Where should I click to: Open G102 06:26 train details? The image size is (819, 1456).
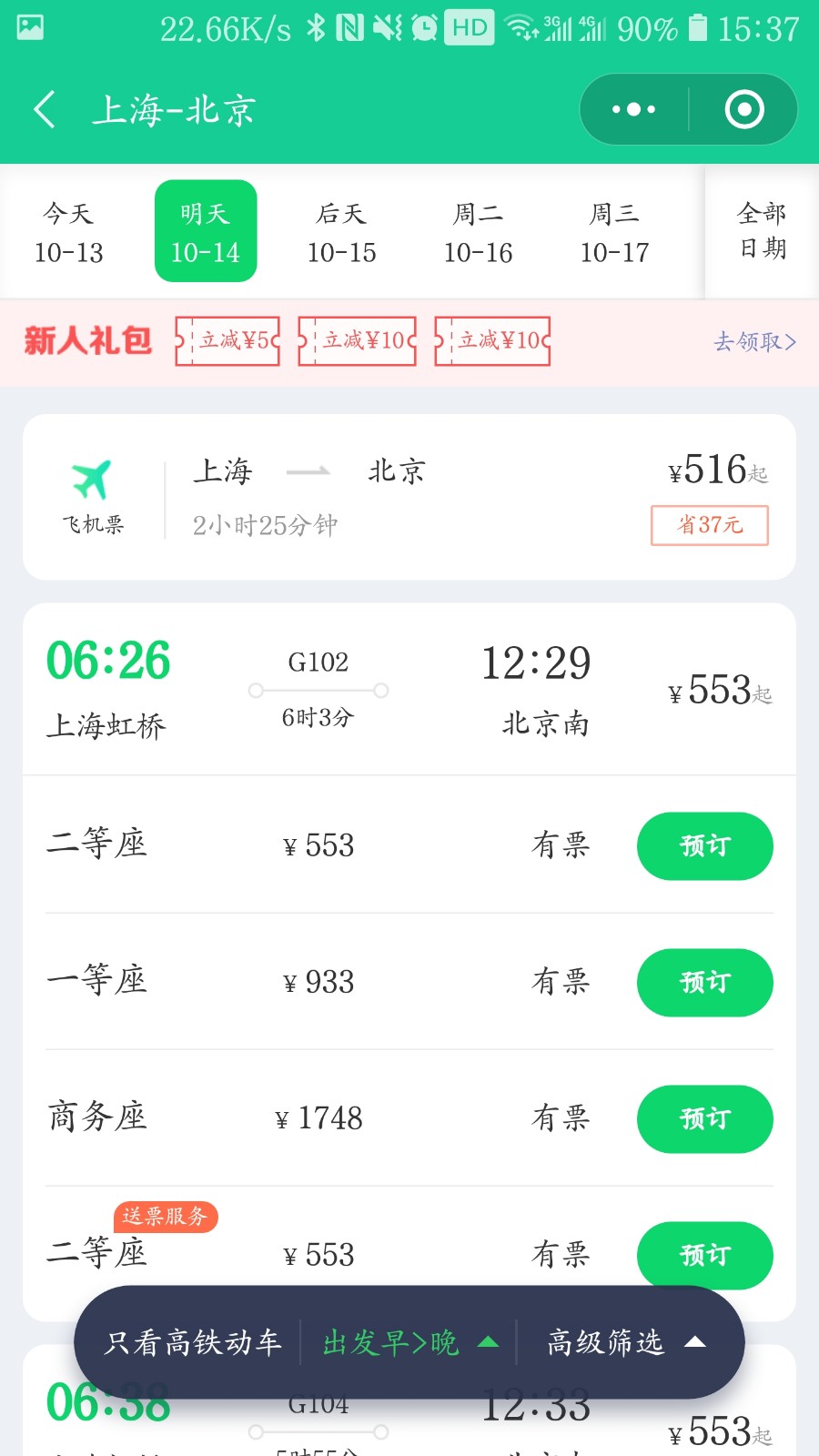[409, 689]
